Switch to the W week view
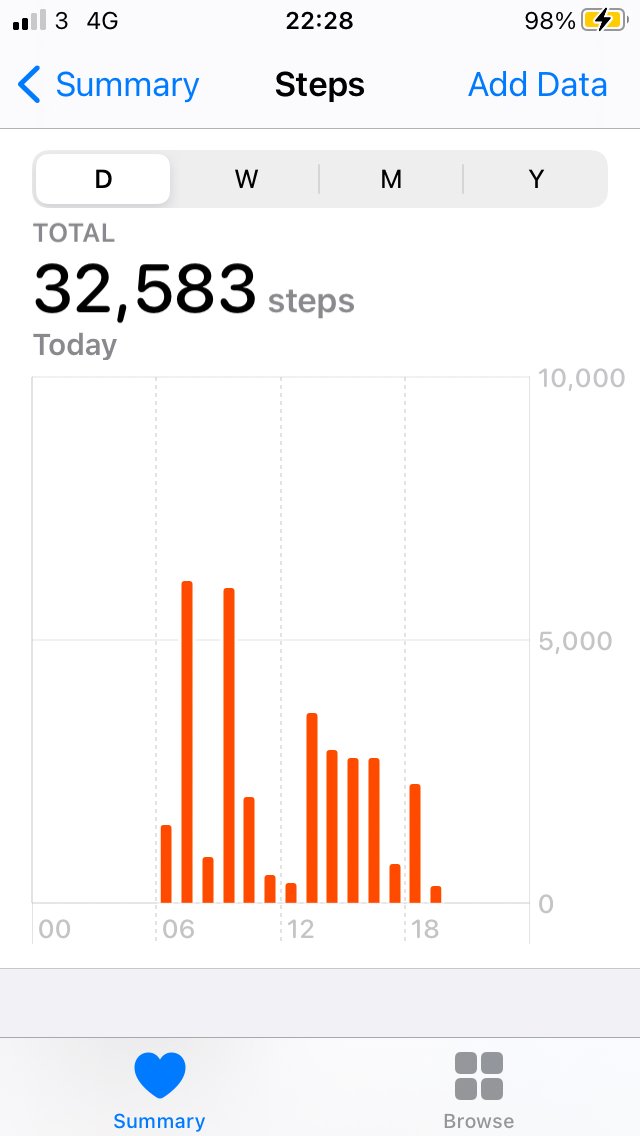 [246, 179]
